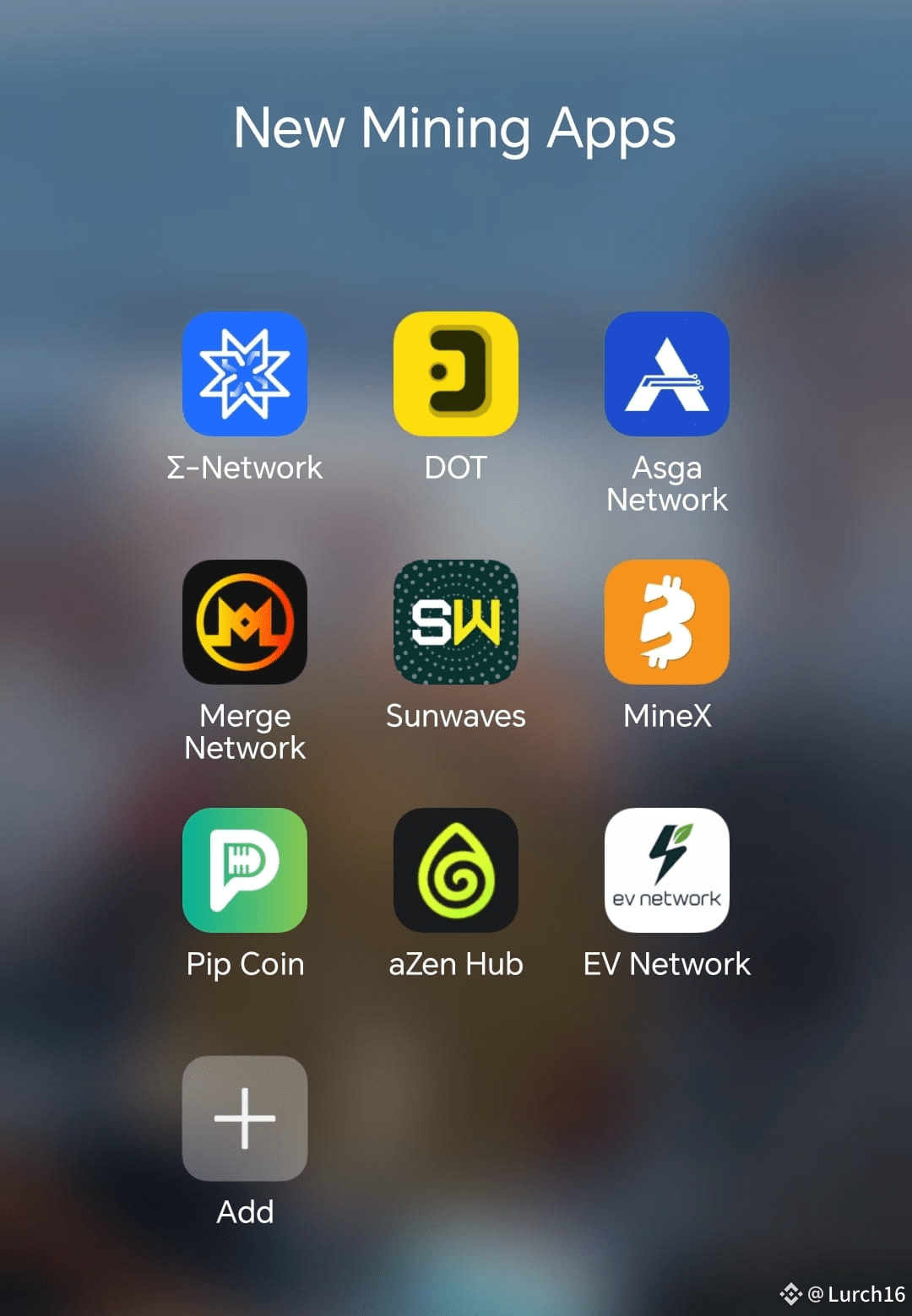Open the MineX bitcoin app

[667, 620]
